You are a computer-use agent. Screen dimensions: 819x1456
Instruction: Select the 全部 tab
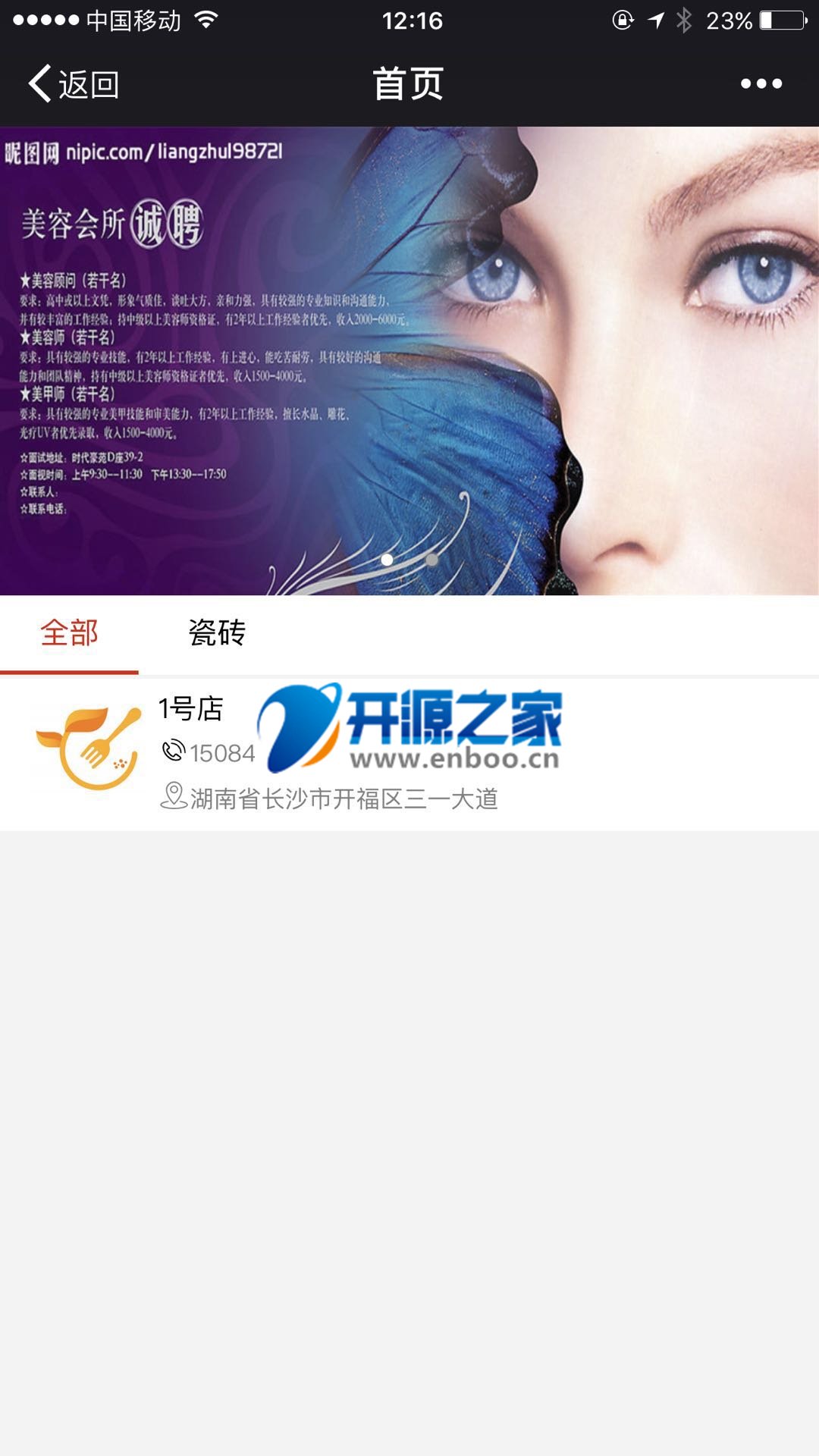tap(69, 633)
